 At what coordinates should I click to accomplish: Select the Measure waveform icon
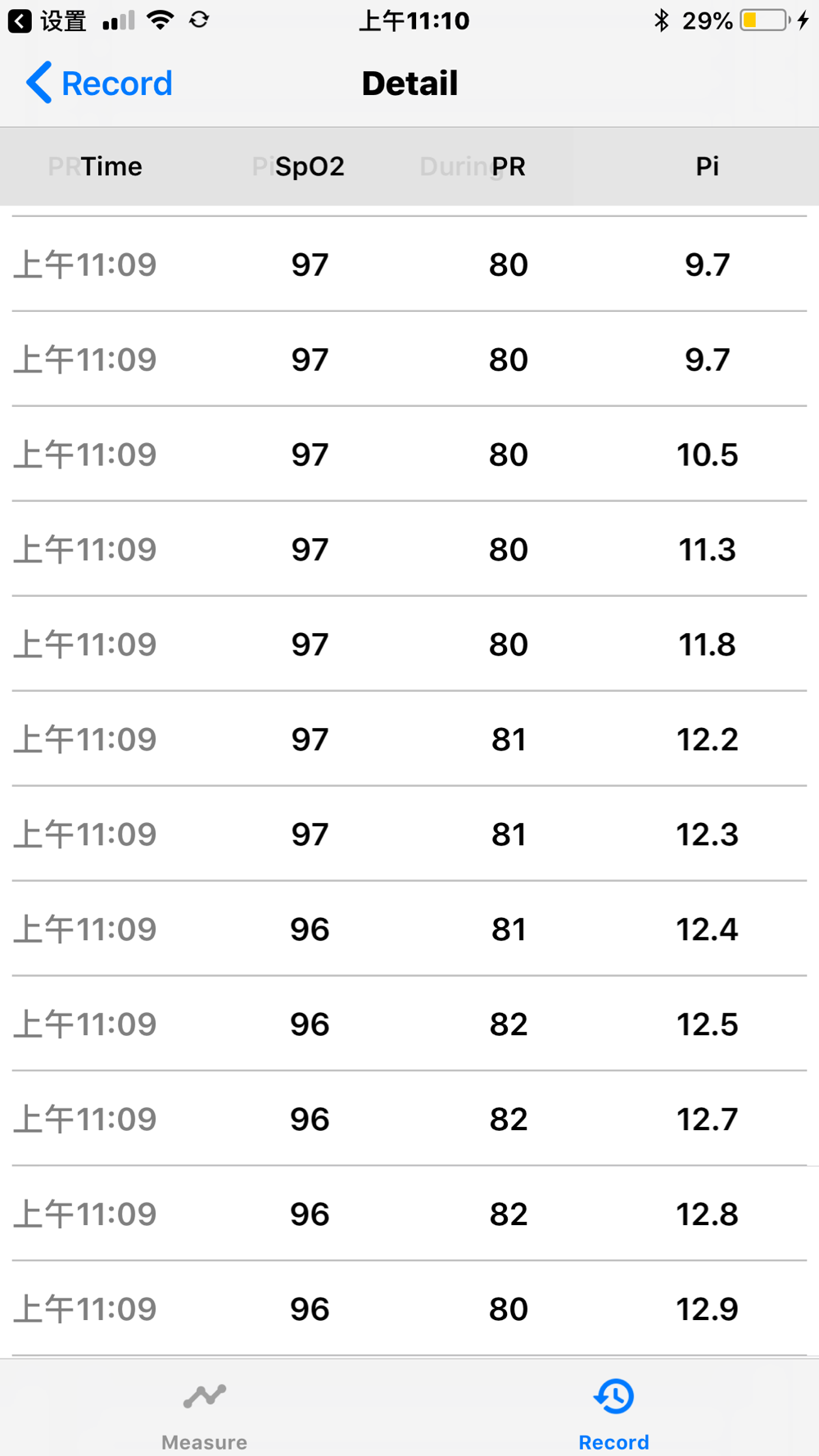point(204,1395)
